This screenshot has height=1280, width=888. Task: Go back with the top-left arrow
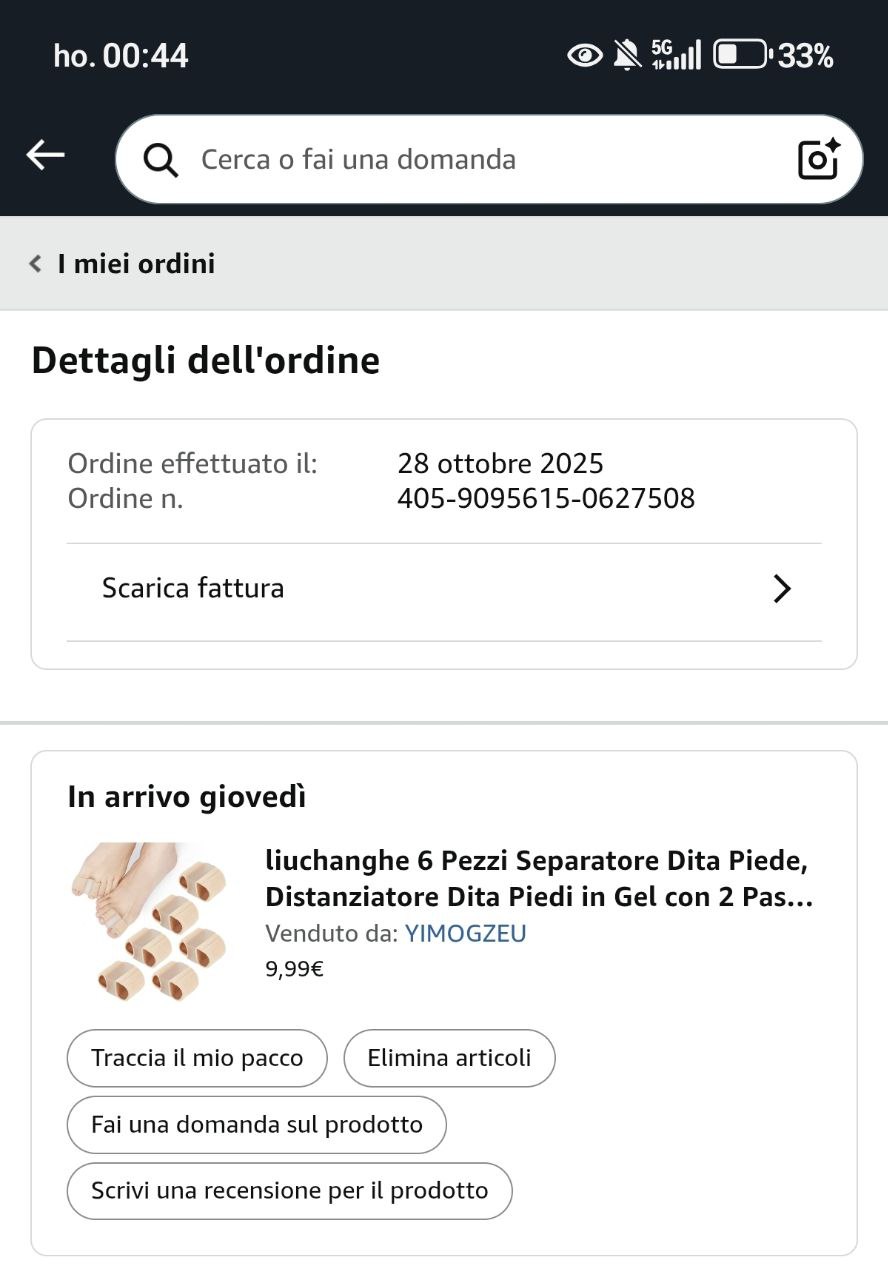pyautogui.click(x=45, y=155)
